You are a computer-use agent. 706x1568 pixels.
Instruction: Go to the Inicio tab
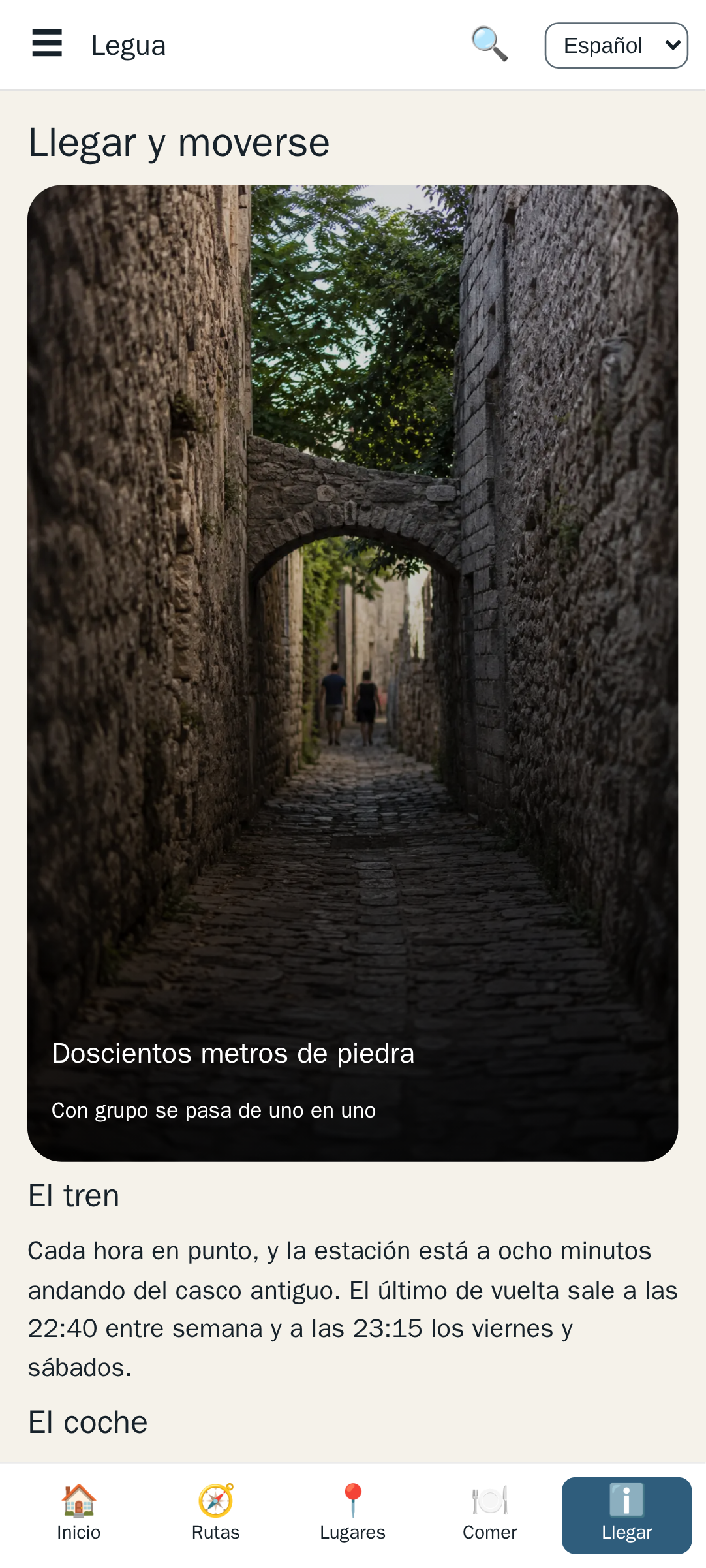coord(78,1515)
